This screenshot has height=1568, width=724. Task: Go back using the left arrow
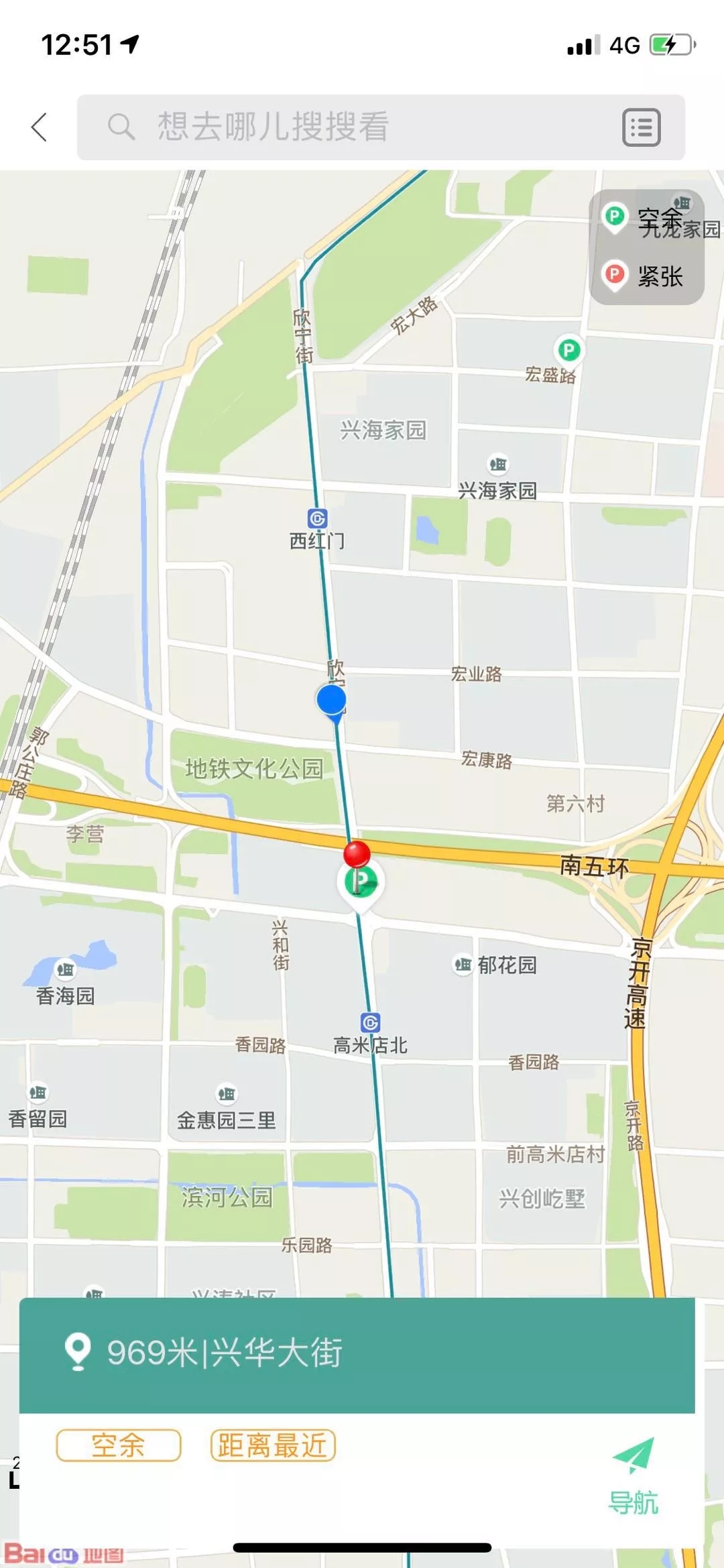click(x=40, y=127)
